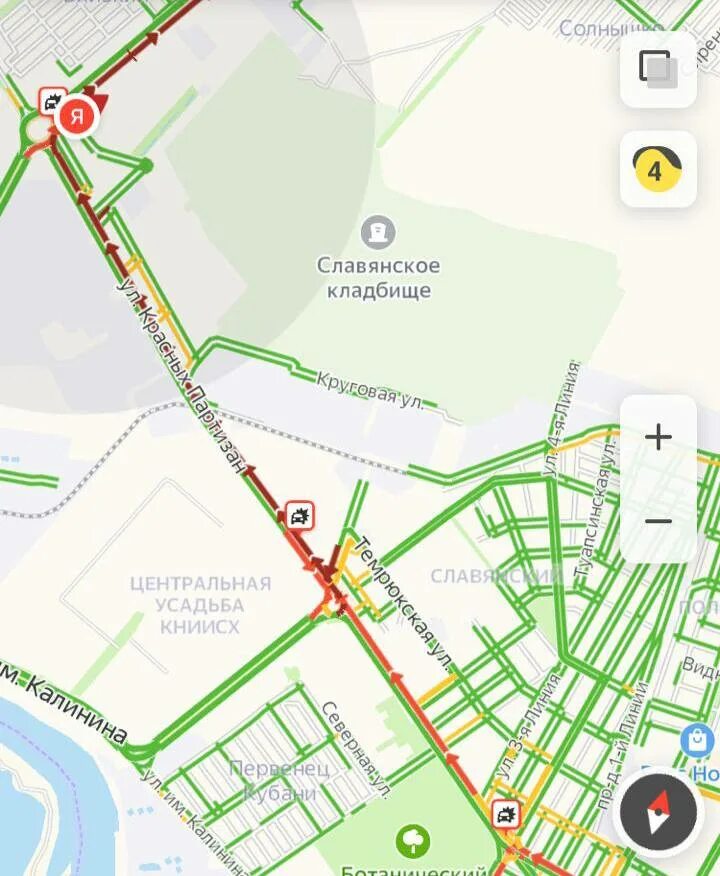Zoom out with the minus button
Viewport: 720px width, 876px height.
pos(658,521)
